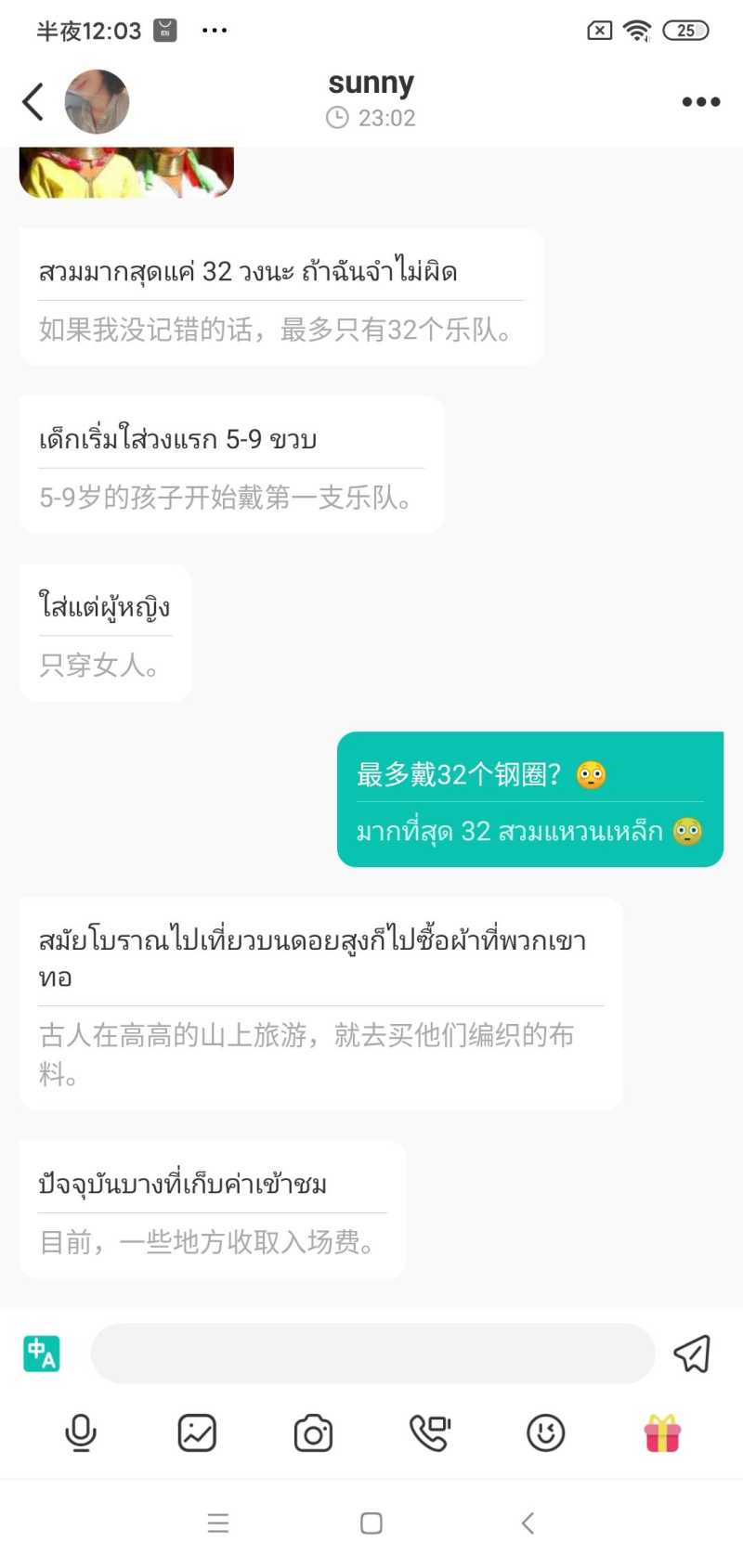Start a voice or video call
743x1568 pixels.
click(430, 1433)
